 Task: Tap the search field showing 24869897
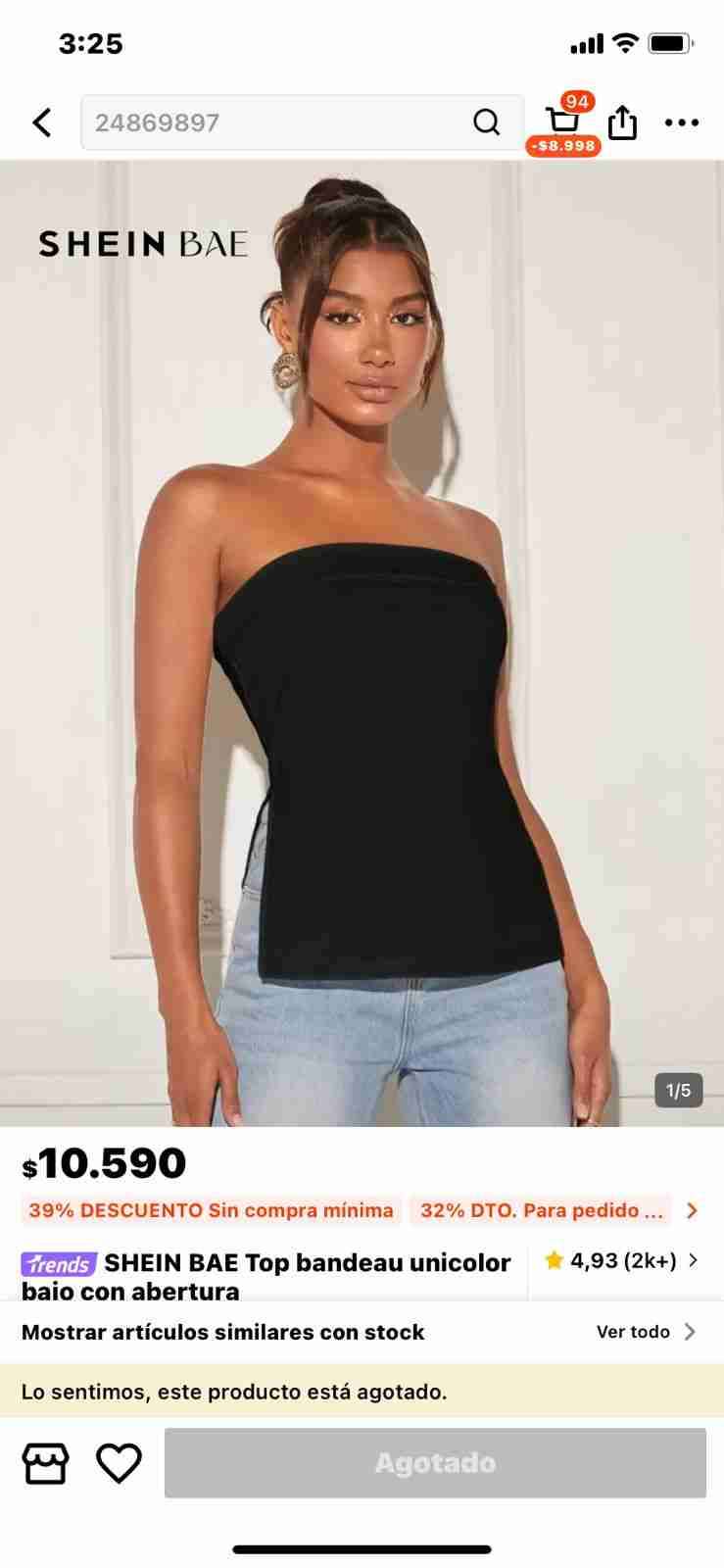tap(274, 122)
